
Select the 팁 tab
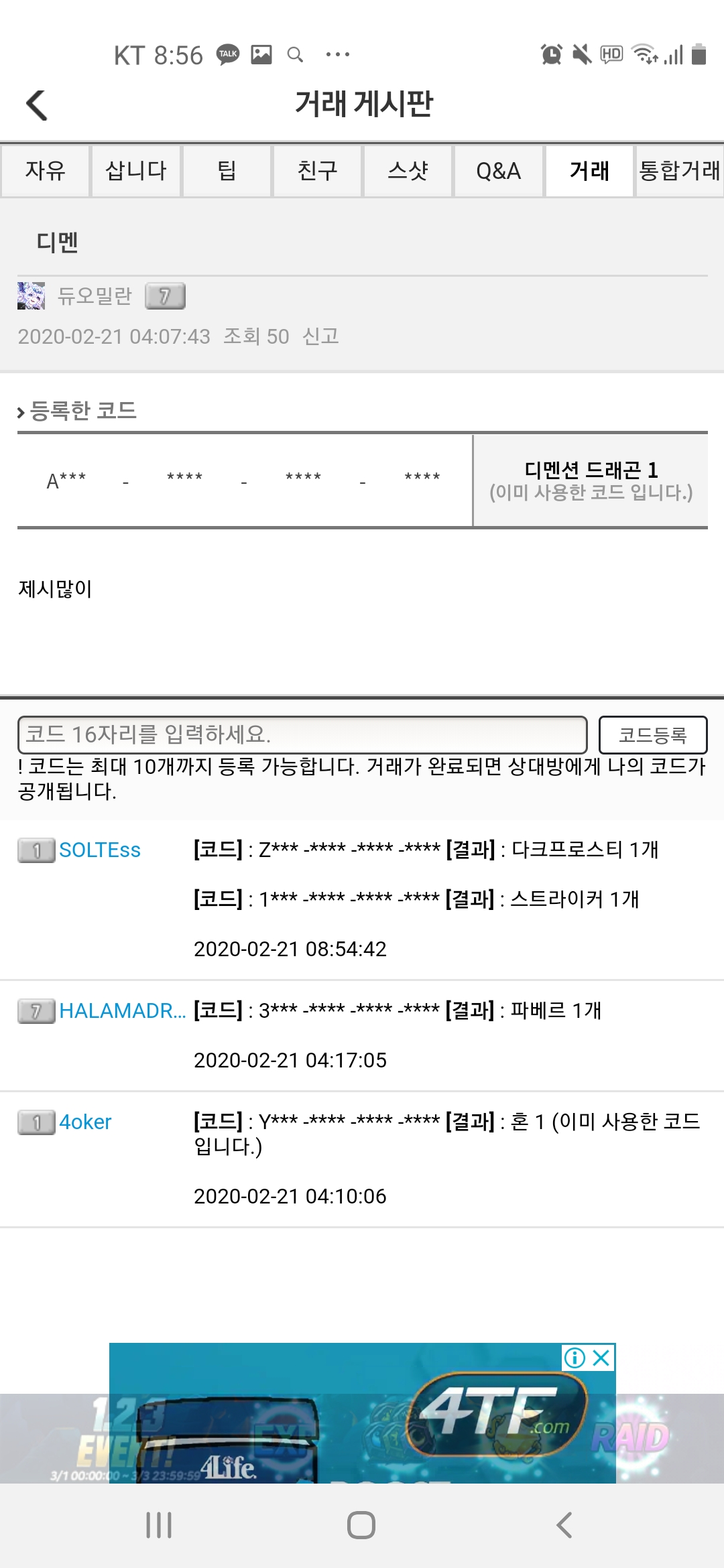(227, 171)
